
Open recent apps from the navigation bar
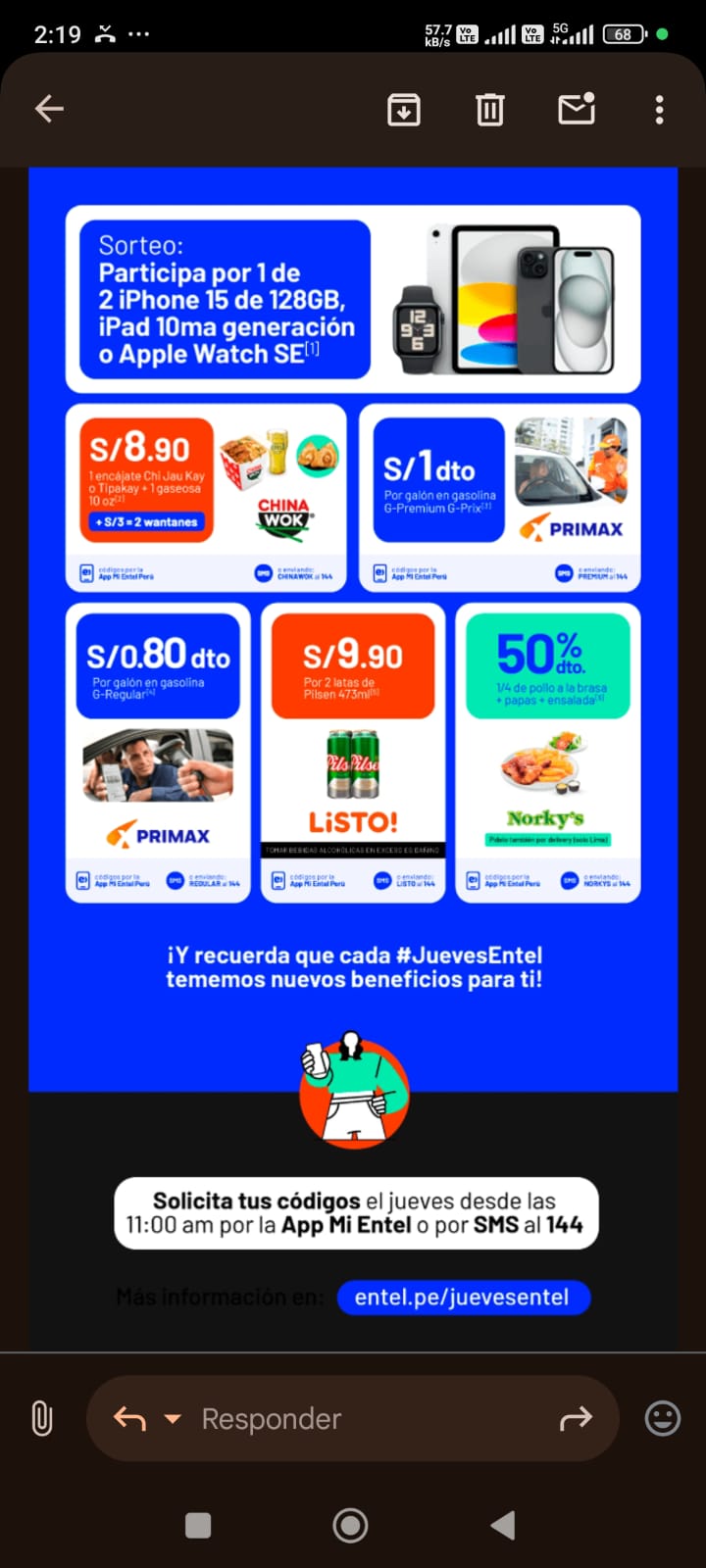pos(198,1525)
